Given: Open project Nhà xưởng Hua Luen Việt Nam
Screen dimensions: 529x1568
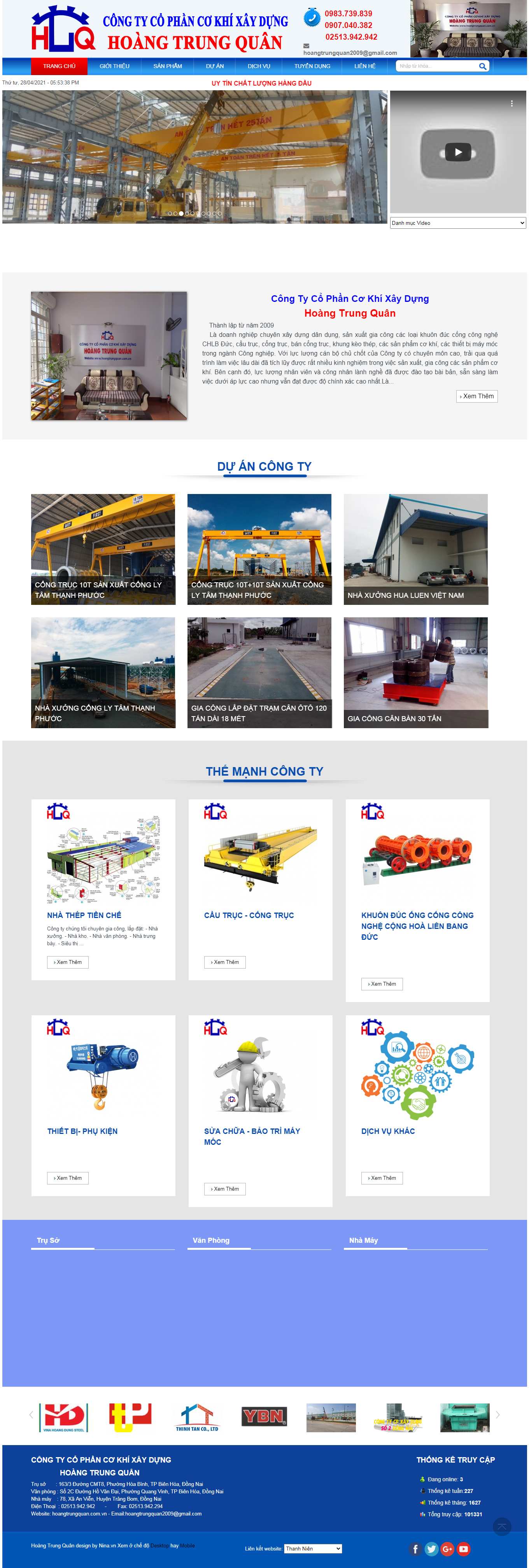Looking at the screenshot, I should point(415,549).
